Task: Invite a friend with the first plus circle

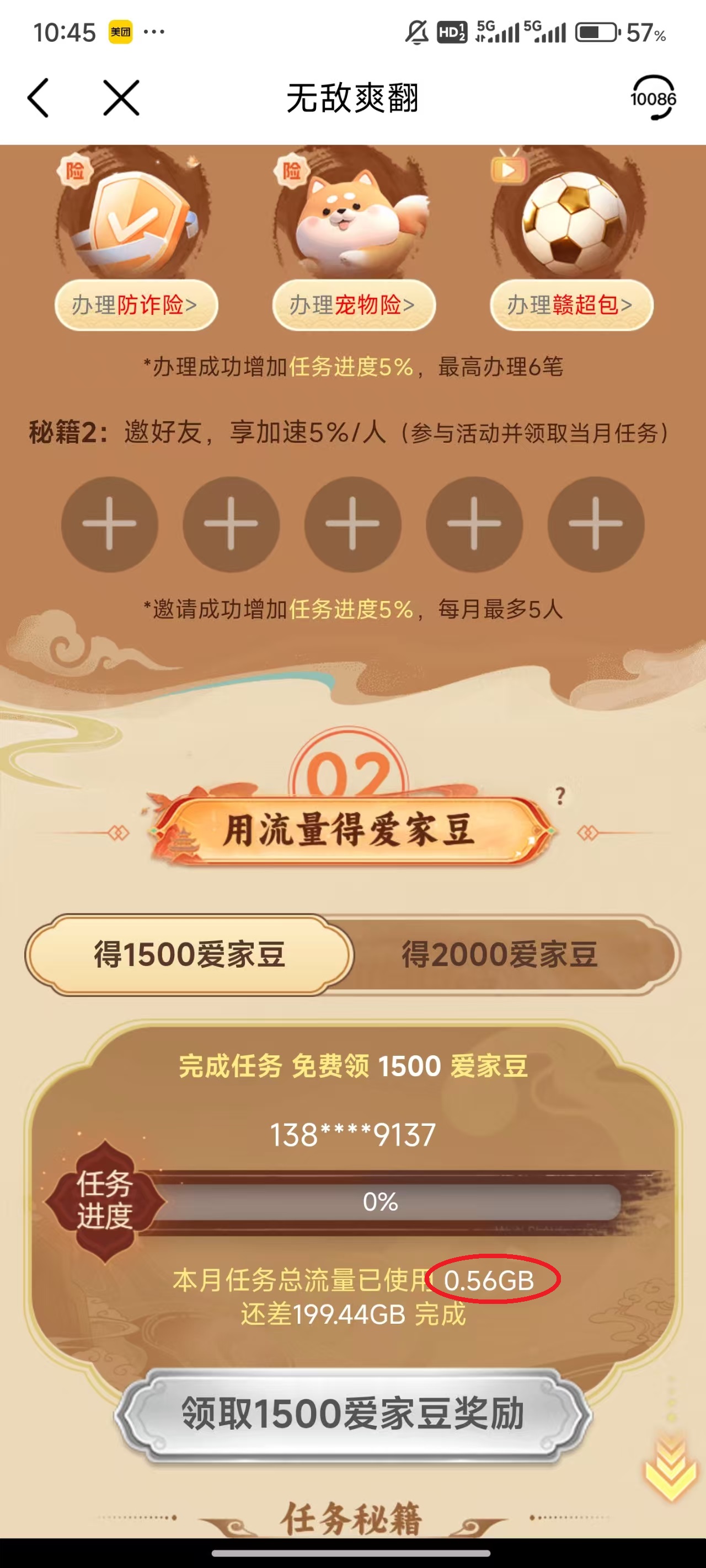Action: (110, 523)
